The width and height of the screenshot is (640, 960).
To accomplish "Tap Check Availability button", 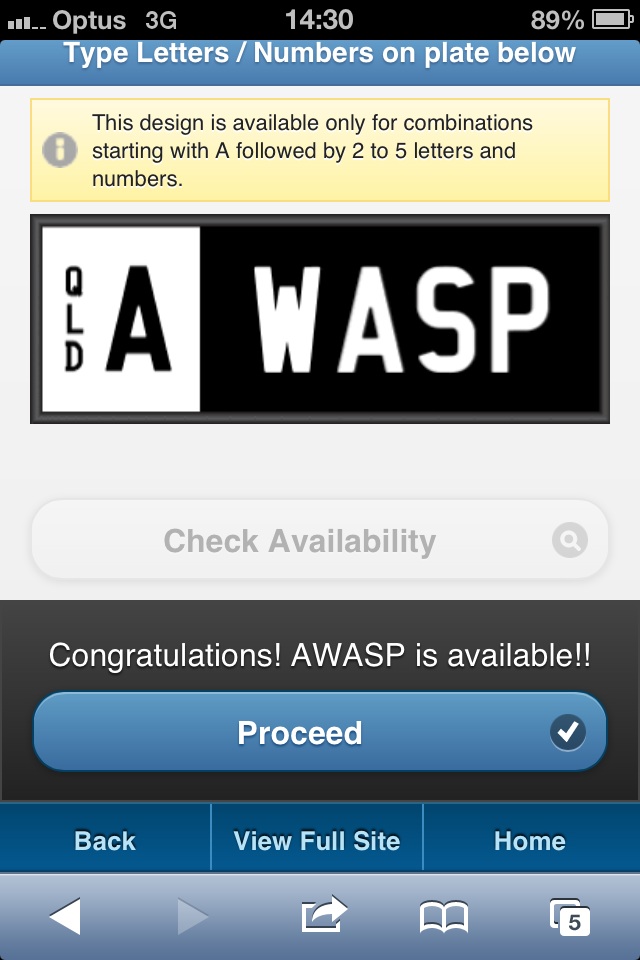I will click(320, 541).
